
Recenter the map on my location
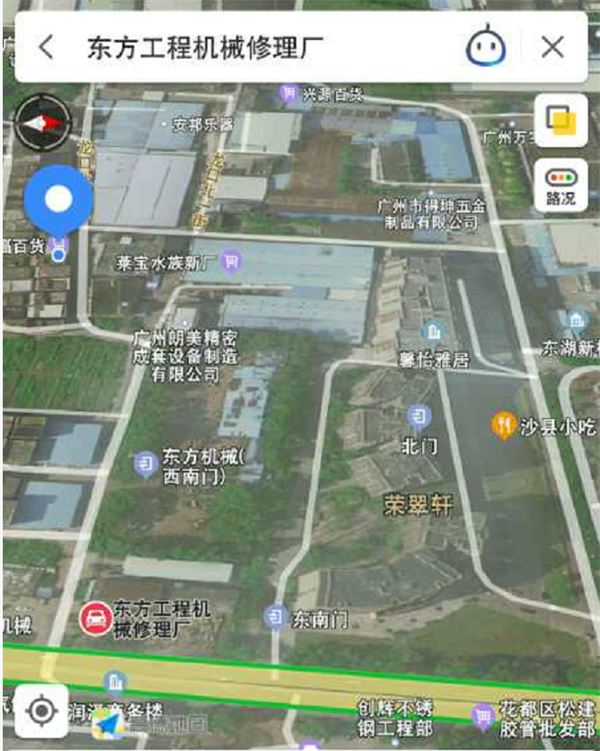pos(41,711)
